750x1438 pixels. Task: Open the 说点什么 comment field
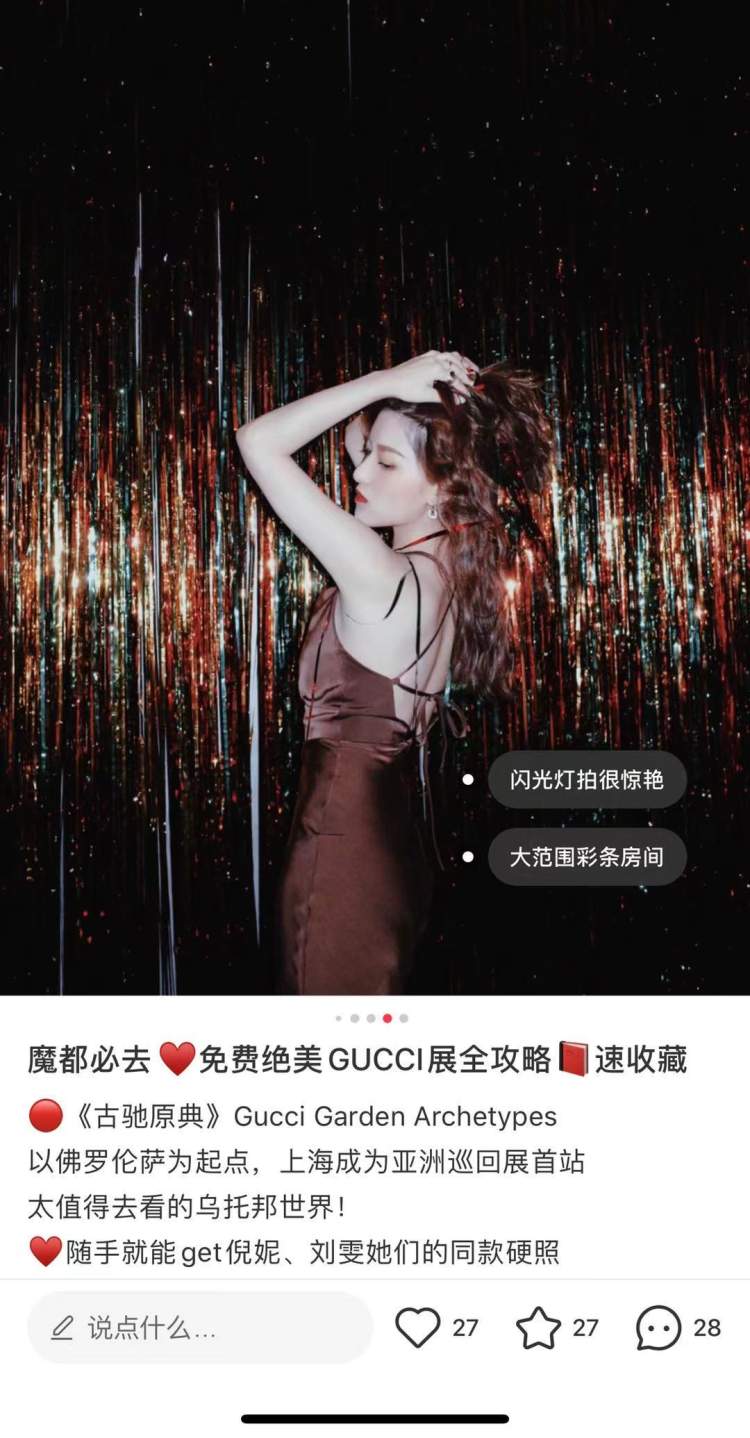point(200,1328)
